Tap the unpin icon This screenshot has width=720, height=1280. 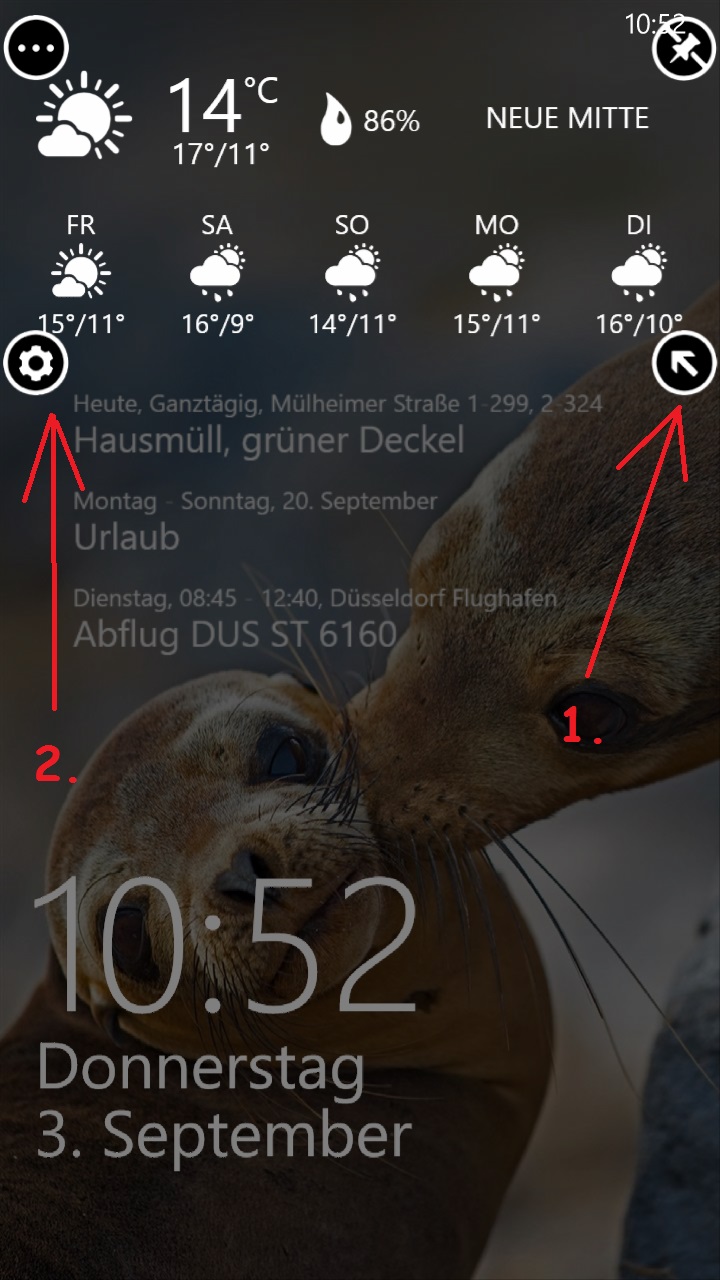click(x=684, y=49)
